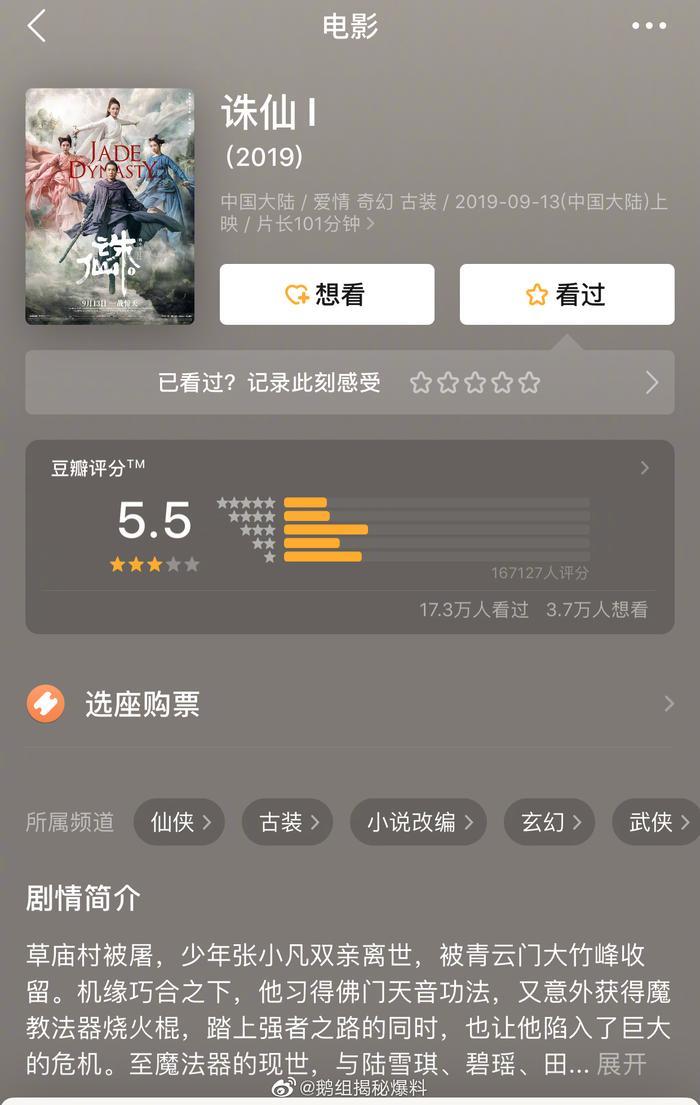Open the 豆瓣评分 rating details card

tap(350, 536)
